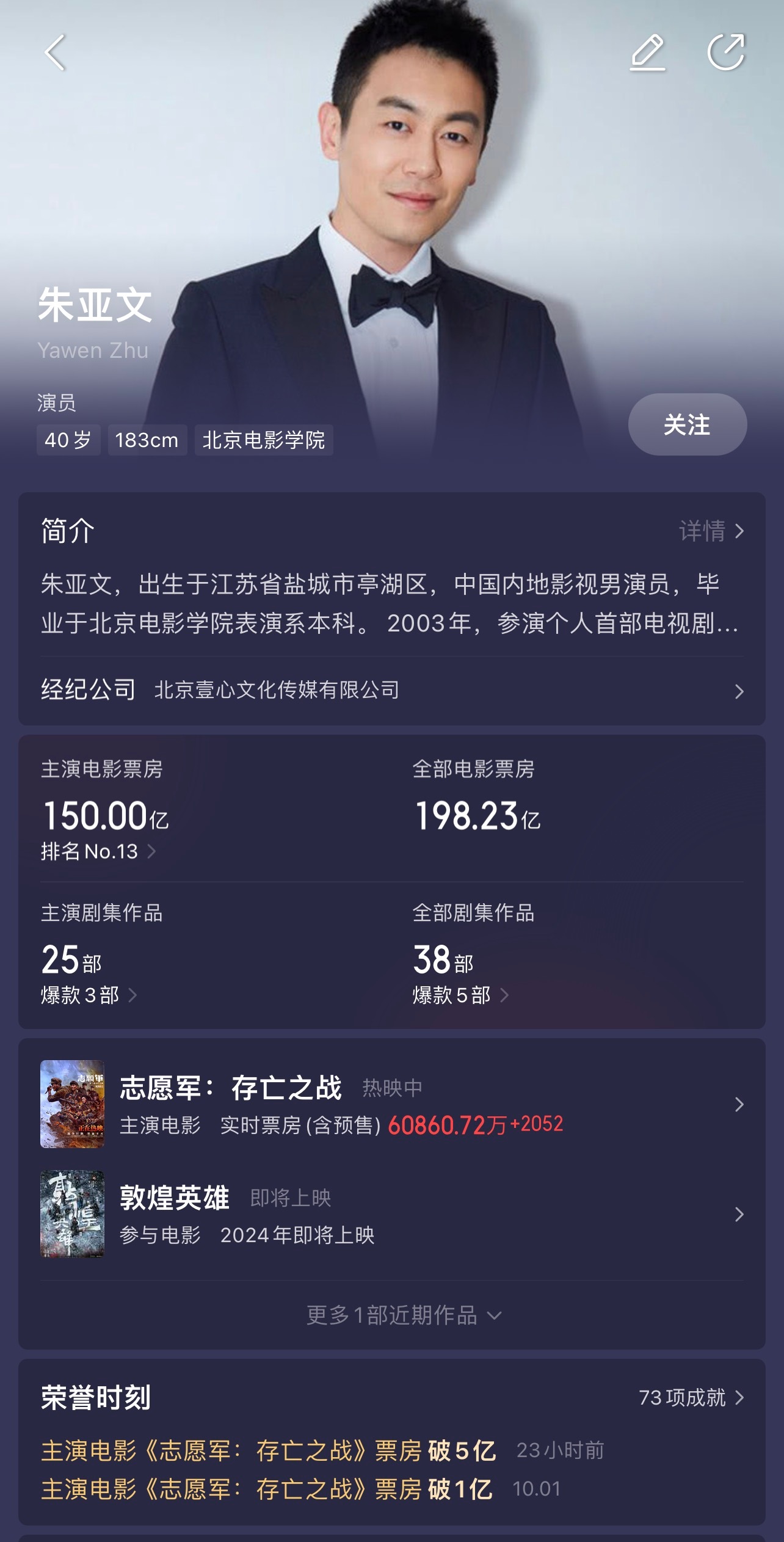Viewport: 784px width, 1542px height.
Task: Open 经纪公司 北京壹心文化传媒有限公司 row
Action: [x=391, y=691]
